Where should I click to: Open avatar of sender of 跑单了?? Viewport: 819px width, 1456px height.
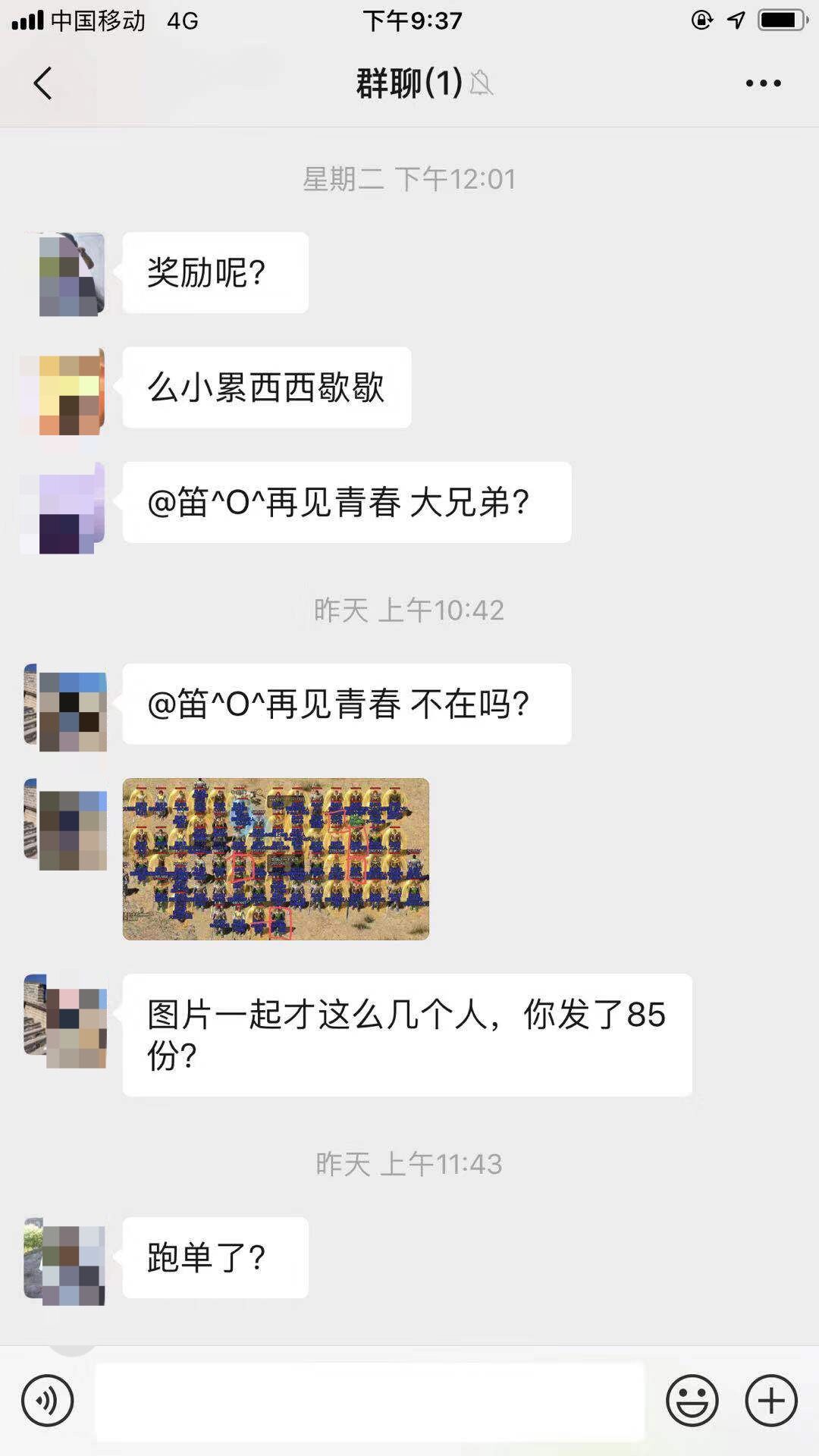click(66, 1262)
